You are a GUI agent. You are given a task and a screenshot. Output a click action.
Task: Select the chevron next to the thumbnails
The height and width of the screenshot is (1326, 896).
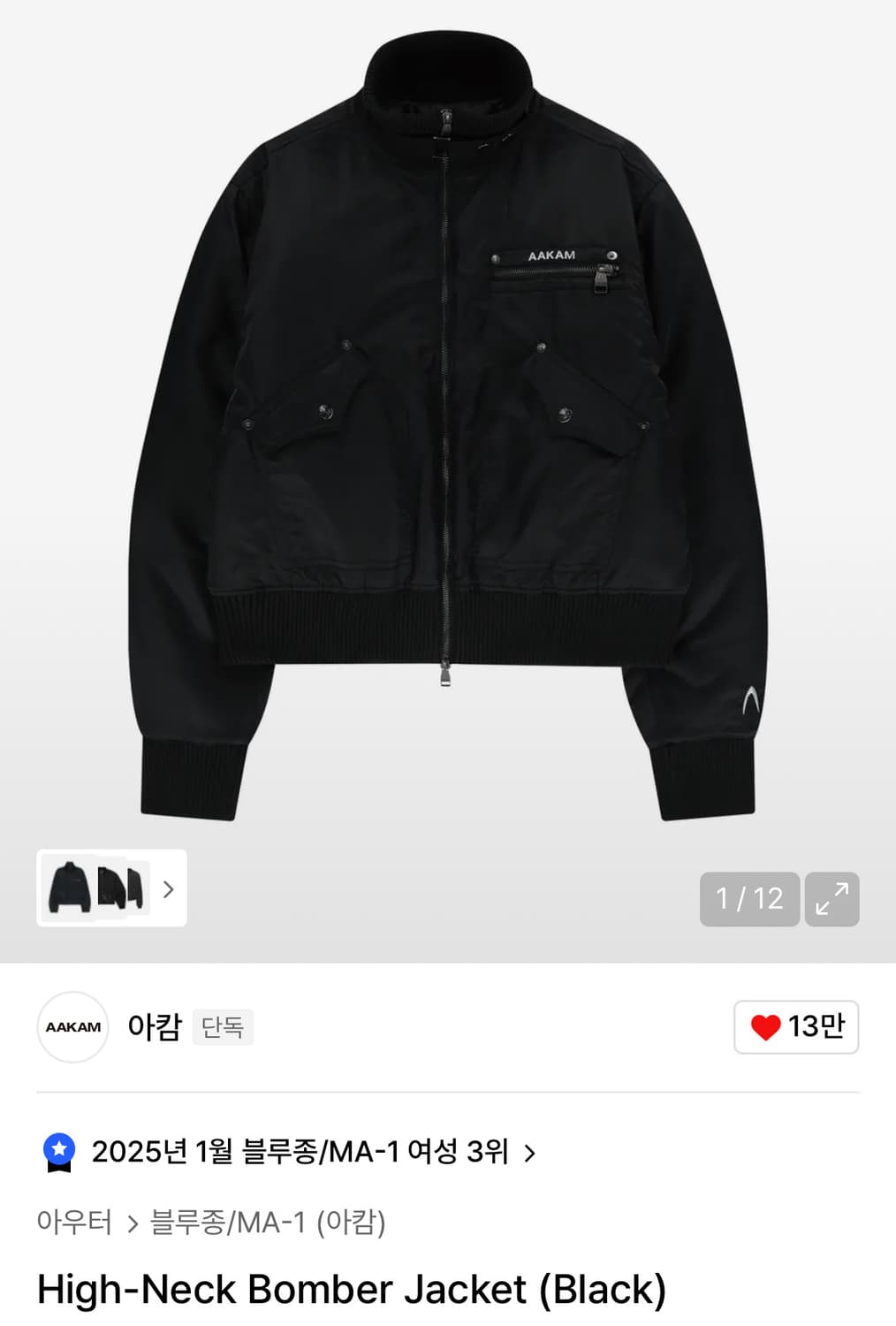(x=168, y=891)
